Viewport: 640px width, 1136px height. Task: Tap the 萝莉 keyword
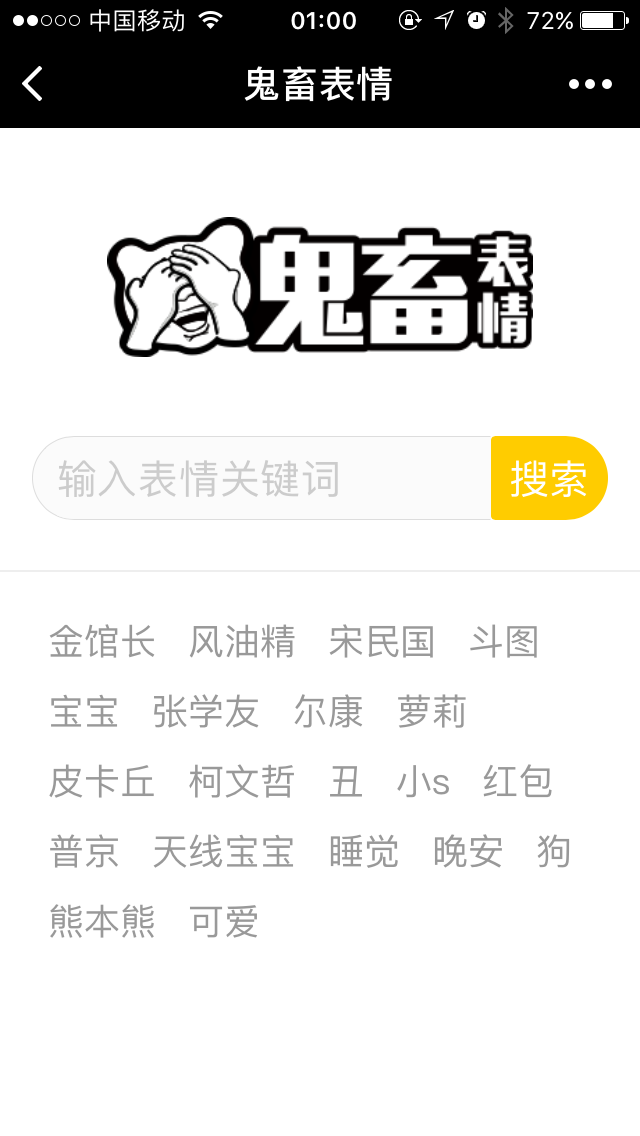coord(432,712)
